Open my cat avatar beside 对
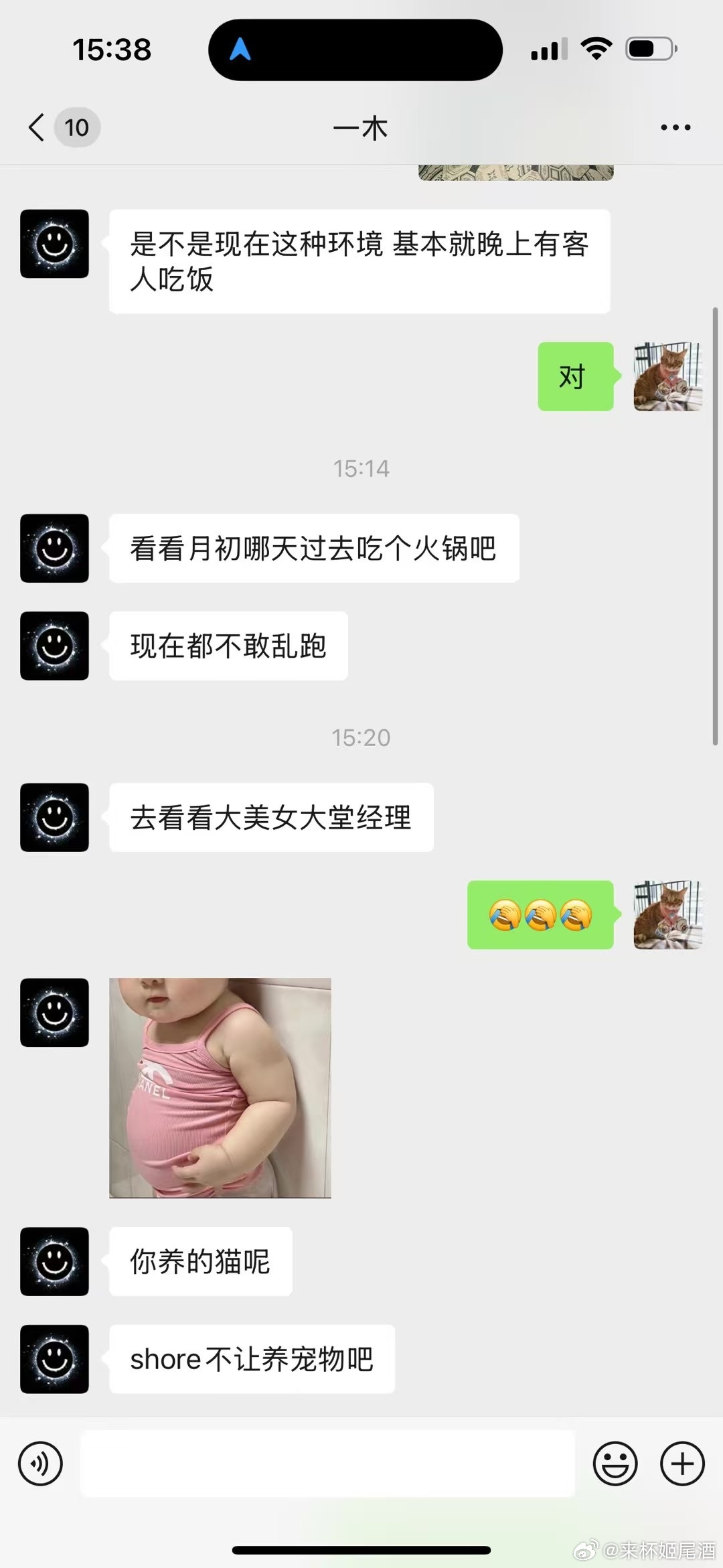 667,376
